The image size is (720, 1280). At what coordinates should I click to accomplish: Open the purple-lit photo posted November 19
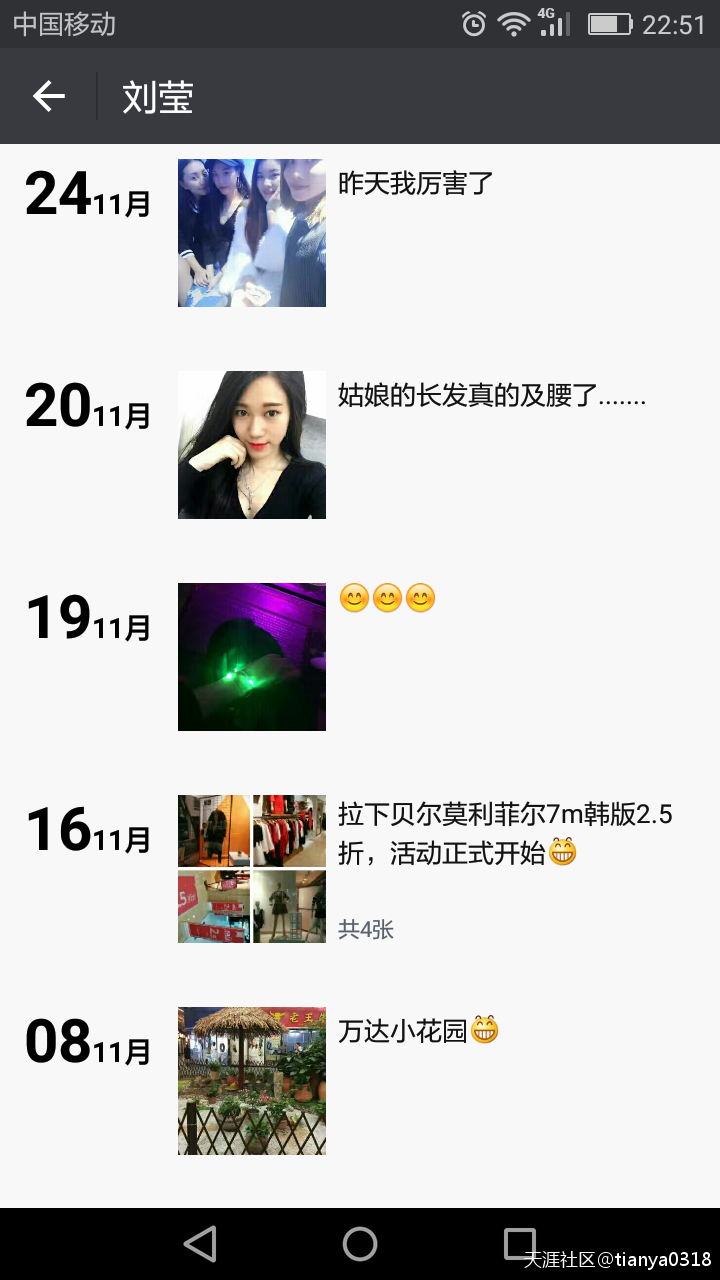tap(251, 656)
